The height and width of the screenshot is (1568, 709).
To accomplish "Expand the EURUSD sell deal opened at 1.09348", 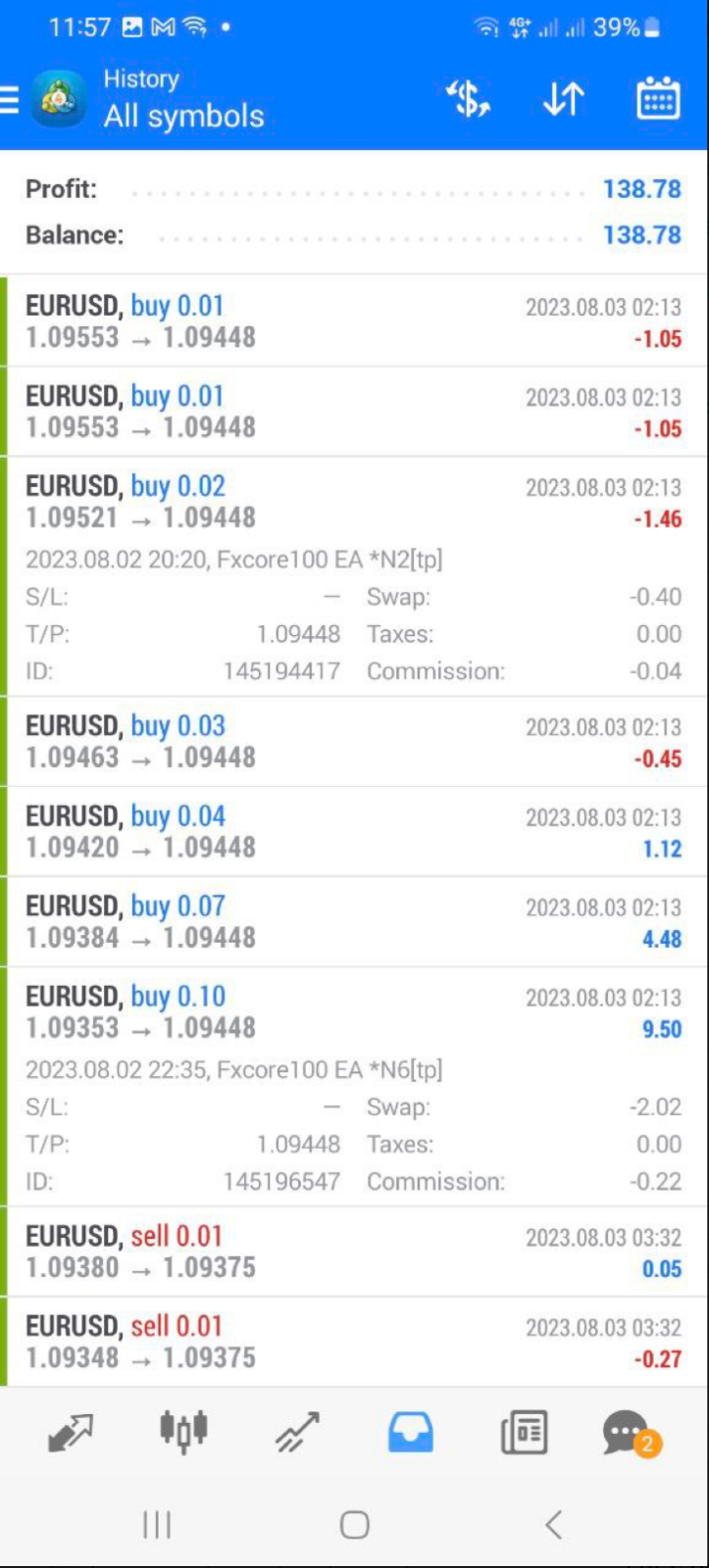I will coord(353,1342).
